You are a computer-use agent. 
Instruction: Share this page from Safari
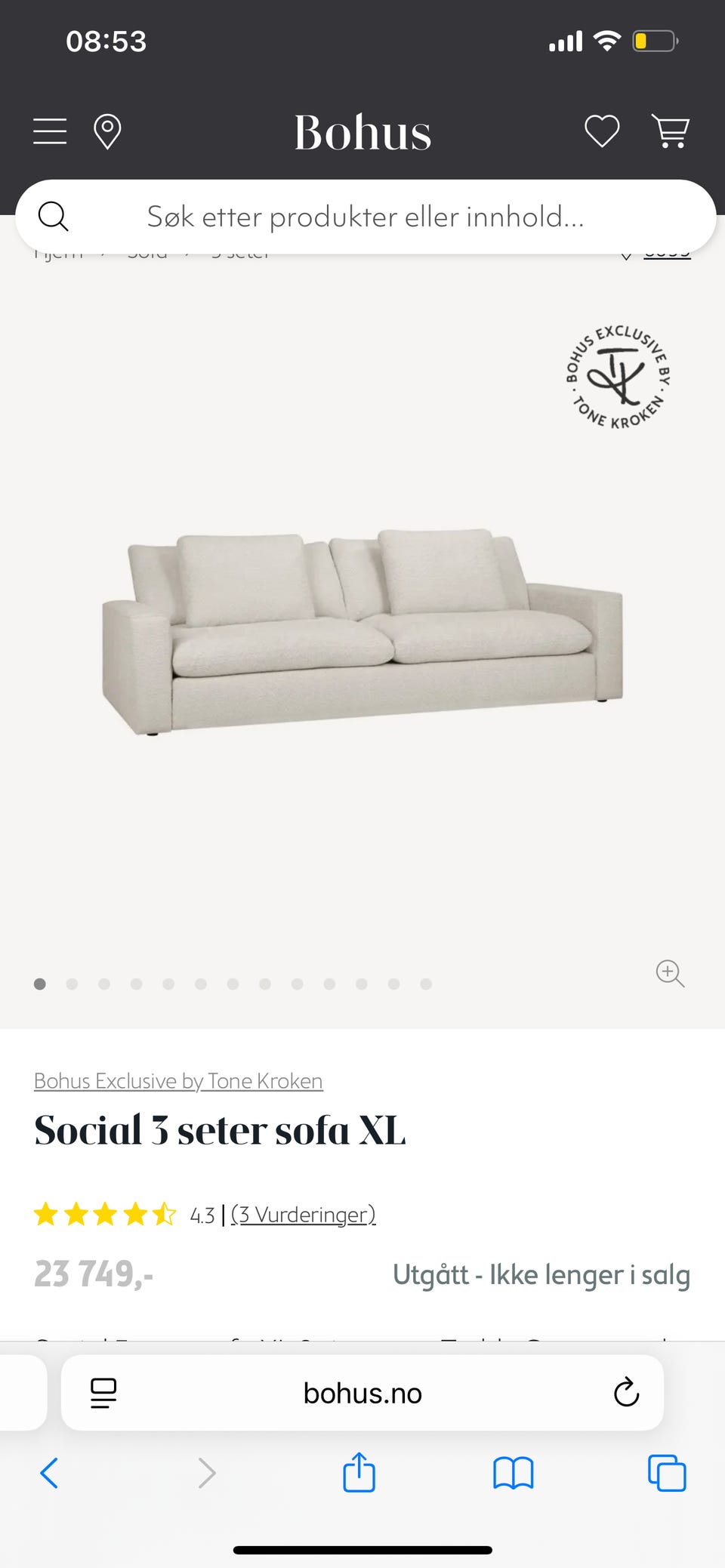pyautogui.click(x=359, y=1473)
